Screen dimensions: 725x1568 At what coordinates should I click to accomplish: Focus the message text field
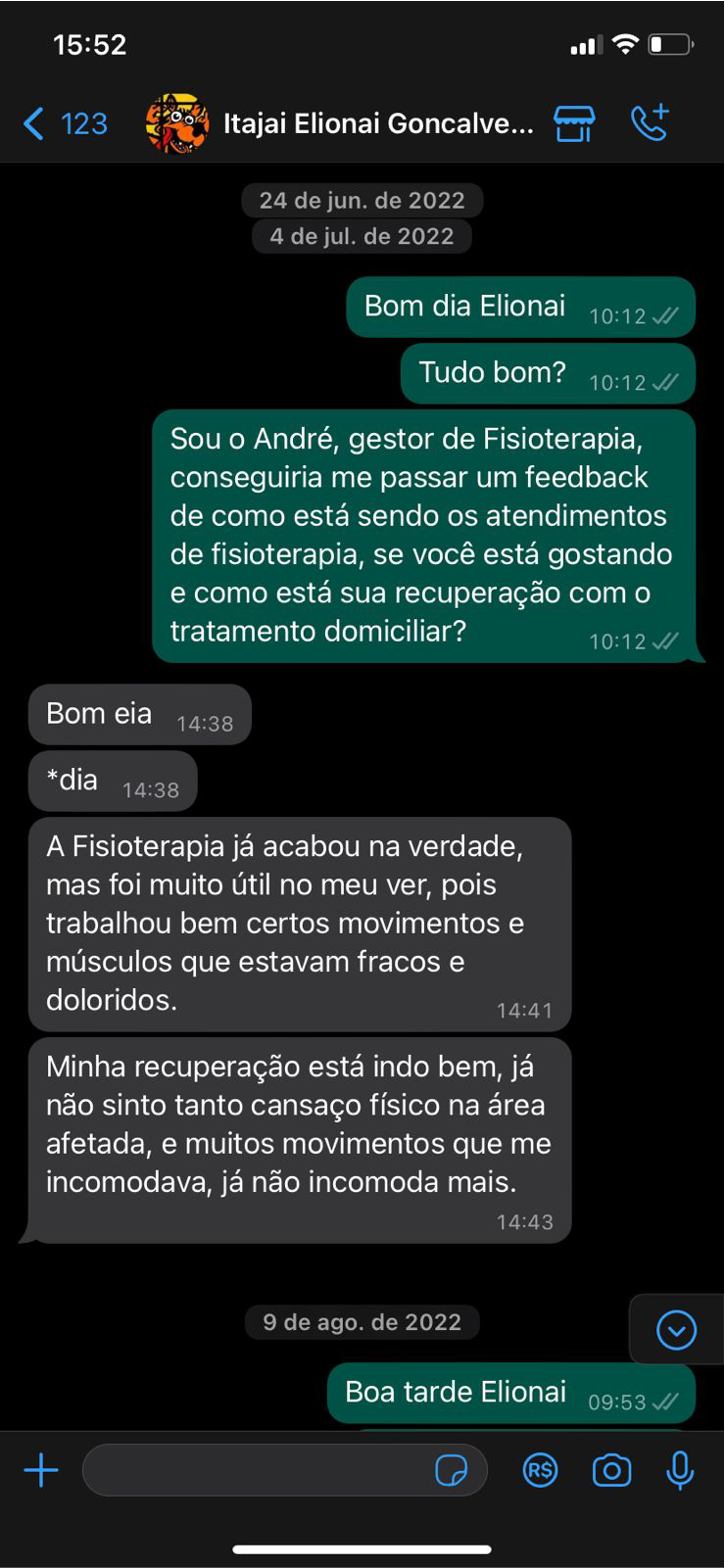[x=255, y=1470]
